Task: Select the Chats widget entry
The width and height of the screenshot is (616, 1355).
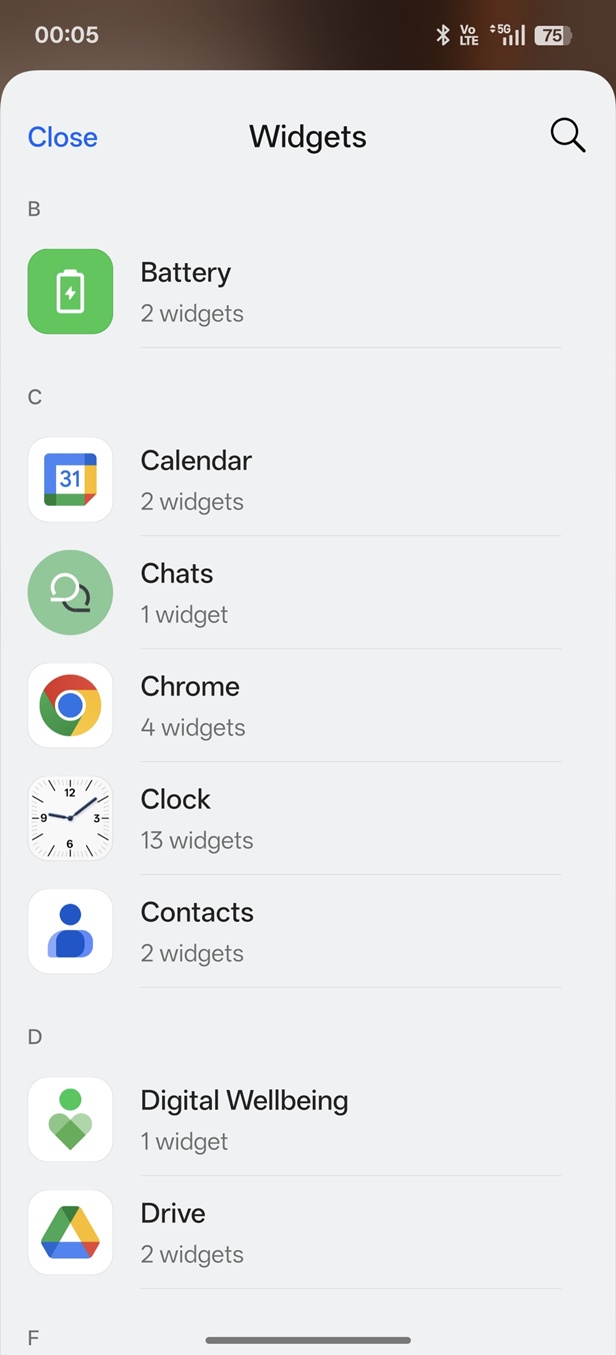Action: point(294,592)
